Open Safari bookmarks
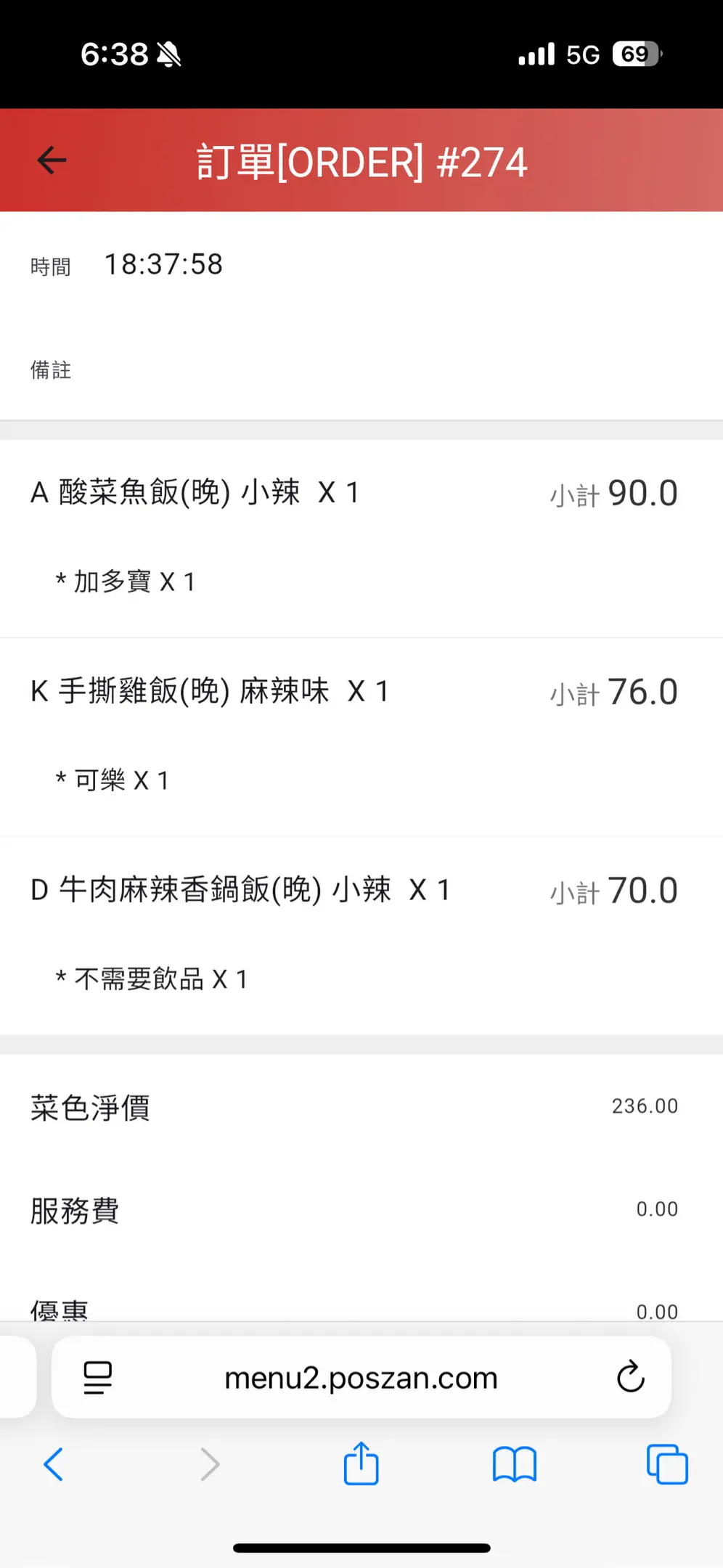The image size is (723, 1568). (514, 1464)
